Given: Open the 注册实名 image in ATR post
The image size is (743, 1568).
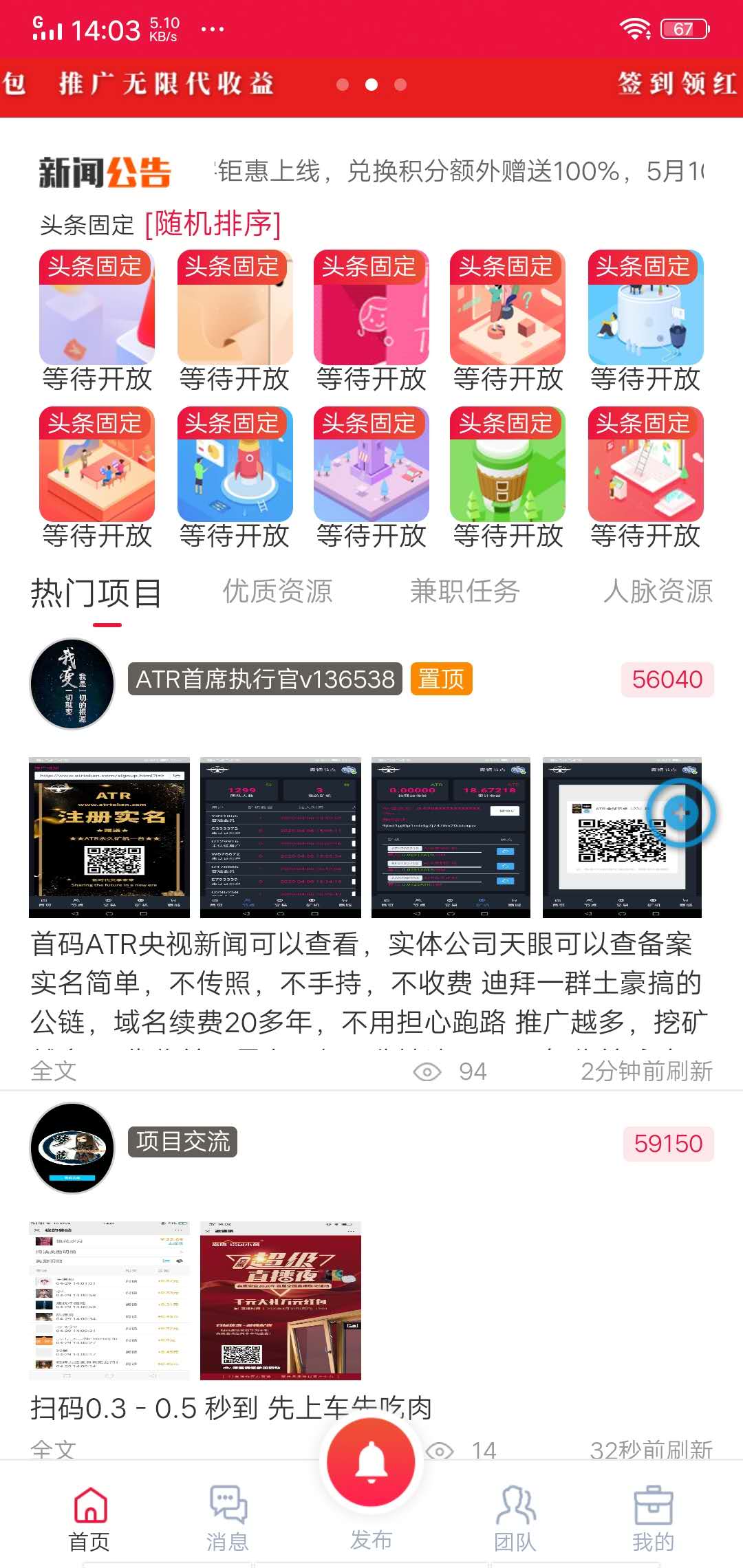Looking at the screenshot, I should pyautogui.click(x=109, y=837).
